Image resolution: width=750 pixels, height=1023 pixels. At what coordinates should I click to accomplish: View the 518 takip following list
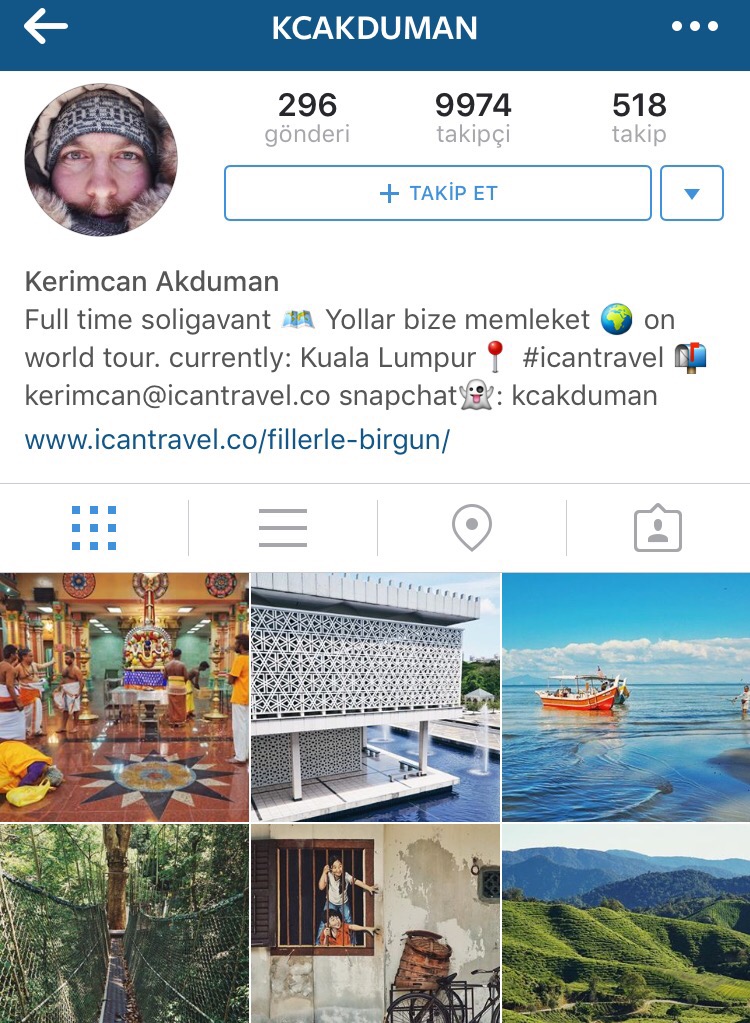639,118
